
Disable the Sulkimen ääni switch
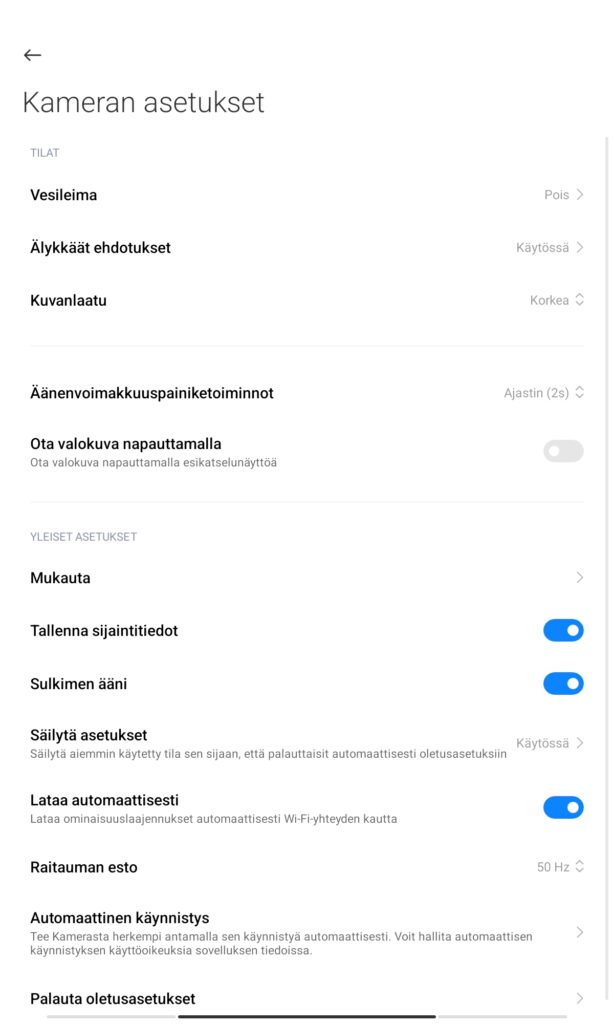click(563, 684)
